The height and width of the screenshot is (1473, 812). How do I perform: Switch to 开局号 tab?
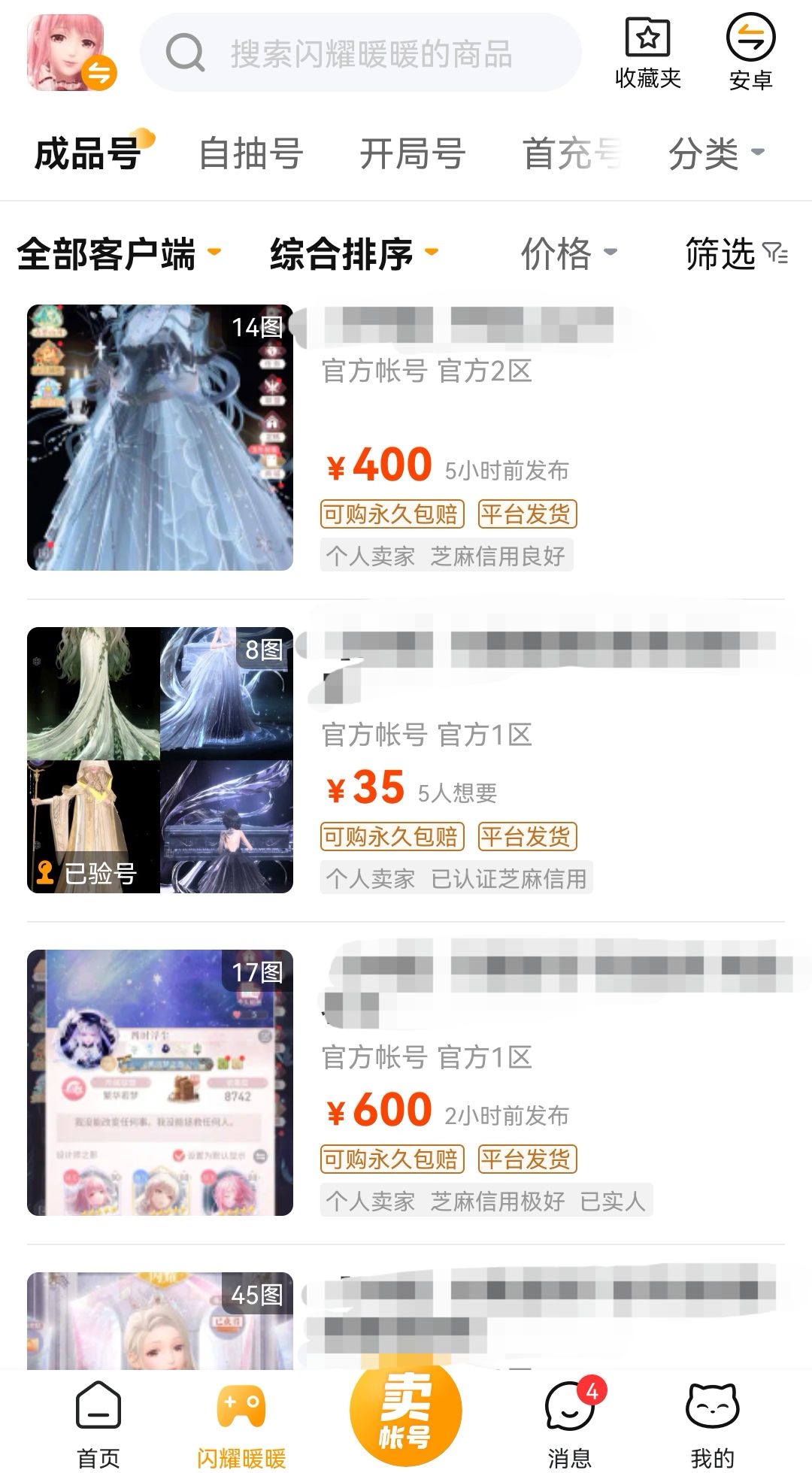[x=412, y=154]
